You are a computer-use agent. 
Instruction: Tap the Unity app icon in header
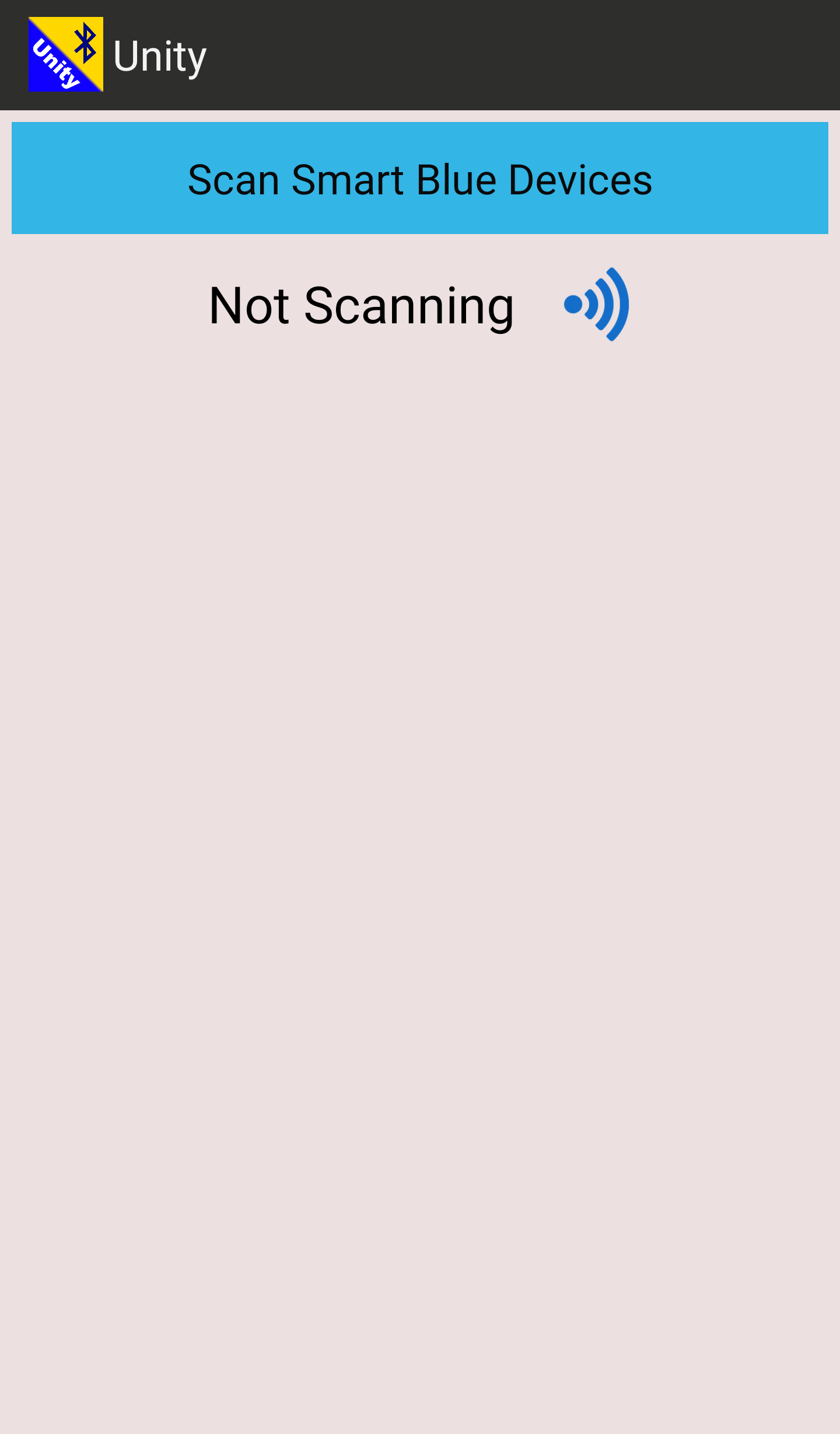pos(66,54)
